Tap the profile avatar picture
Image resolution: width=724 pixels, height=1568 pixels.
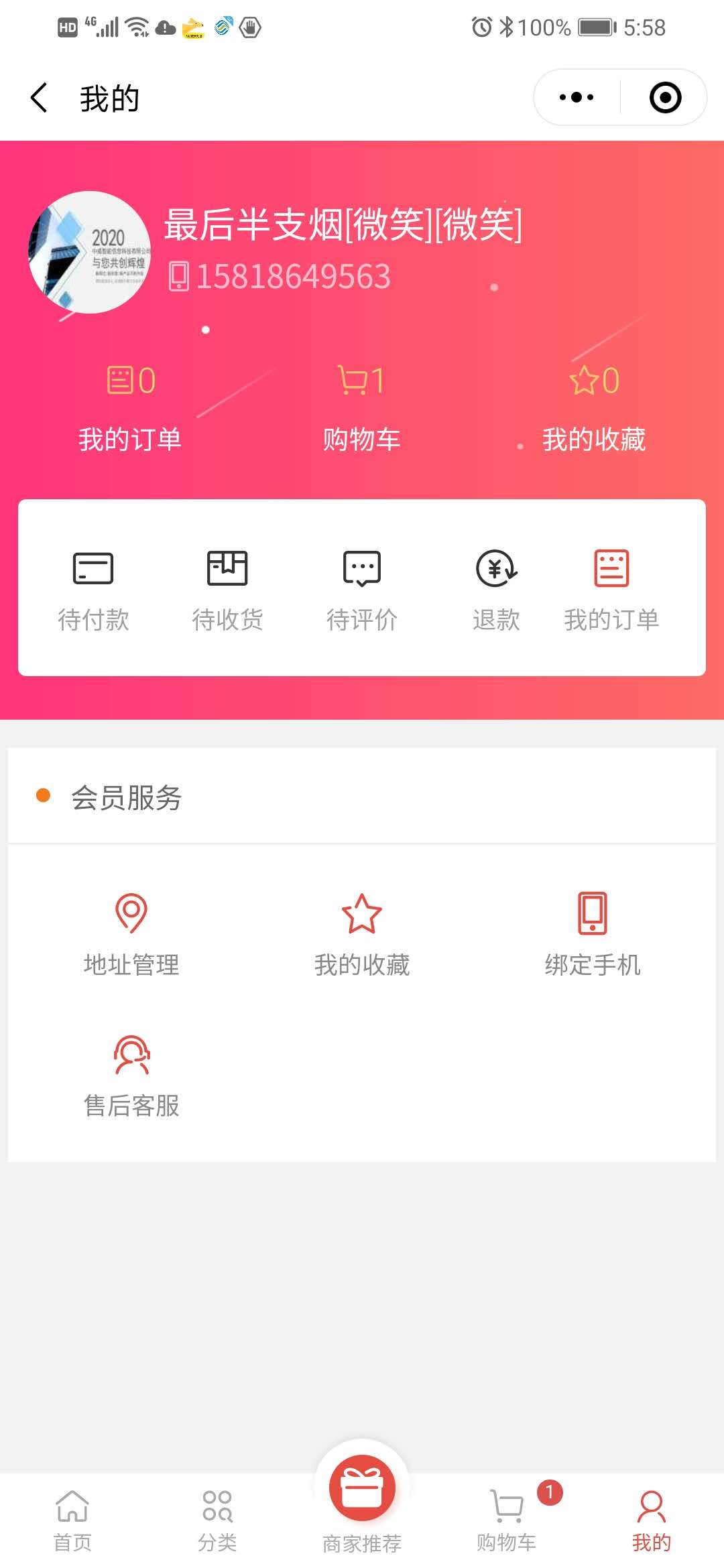click(89, 253)
